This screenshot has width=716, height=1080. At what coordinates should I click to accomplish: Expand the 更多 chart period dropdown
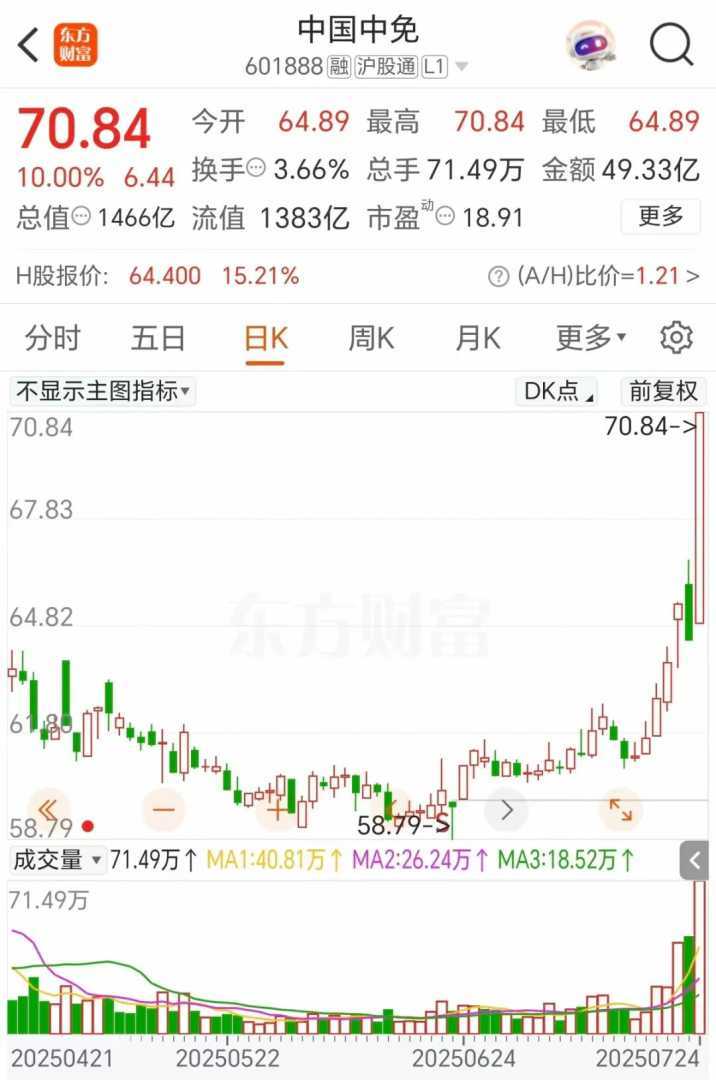[x=590, y=338]
